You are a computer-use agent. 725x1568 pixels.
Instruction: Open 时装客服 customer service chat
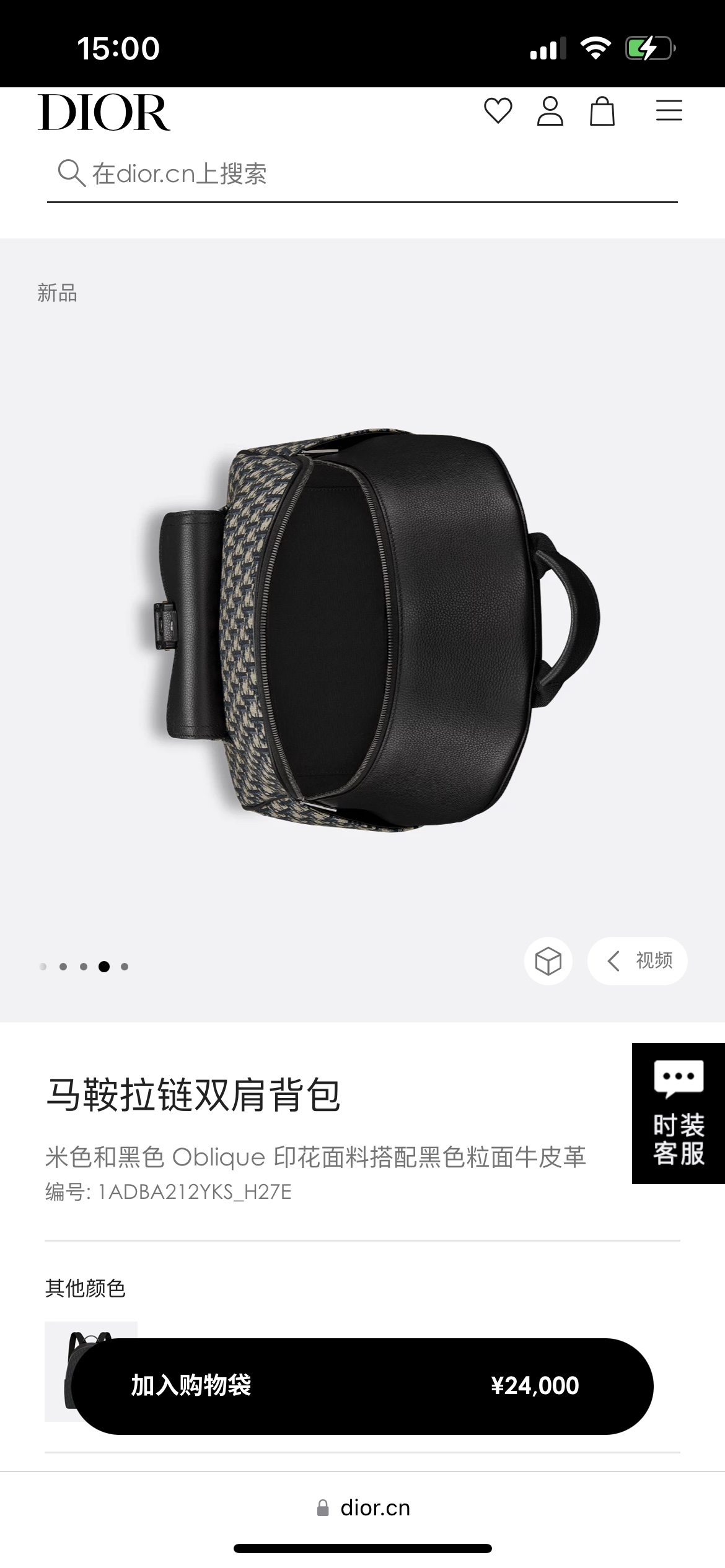tap(679, 1113)
